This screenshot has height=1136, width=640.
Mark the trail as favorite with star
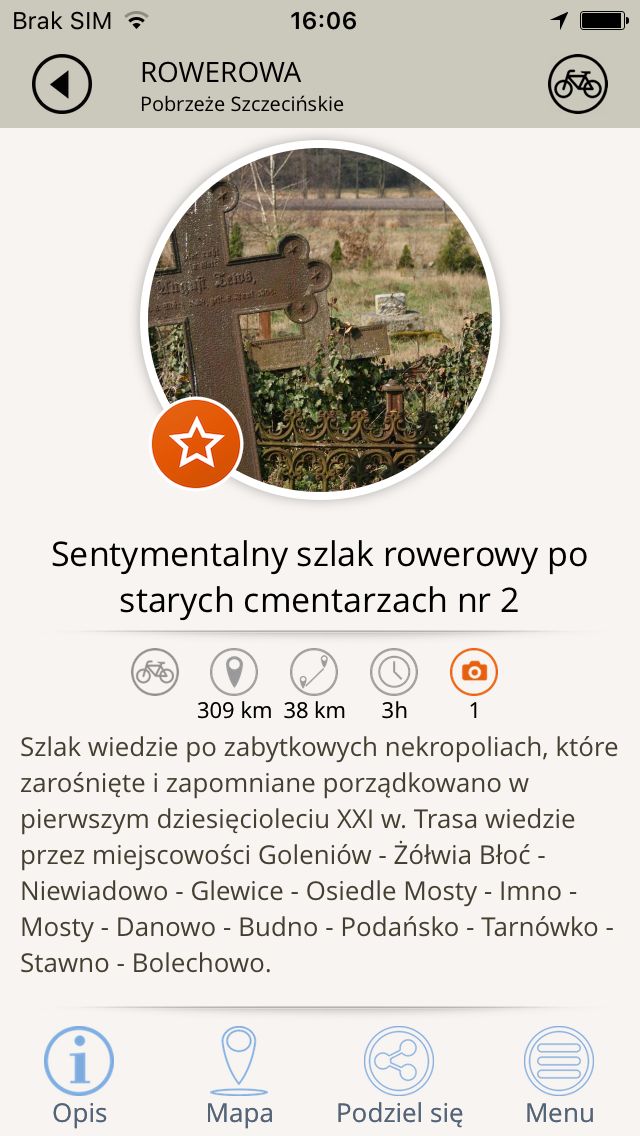pyautogui.click(x=196, y=443)
